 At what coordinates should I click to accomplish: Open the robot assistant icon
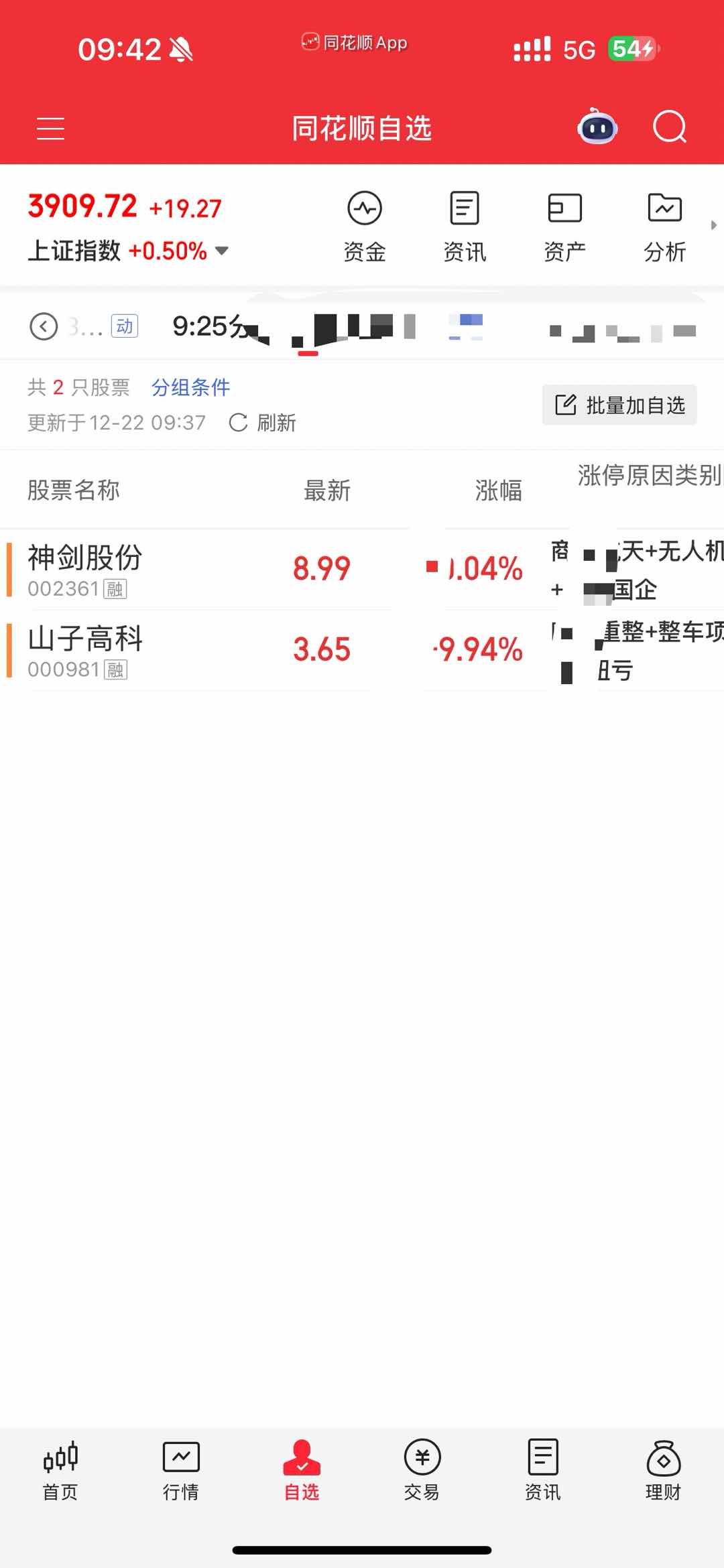point(597,127)
